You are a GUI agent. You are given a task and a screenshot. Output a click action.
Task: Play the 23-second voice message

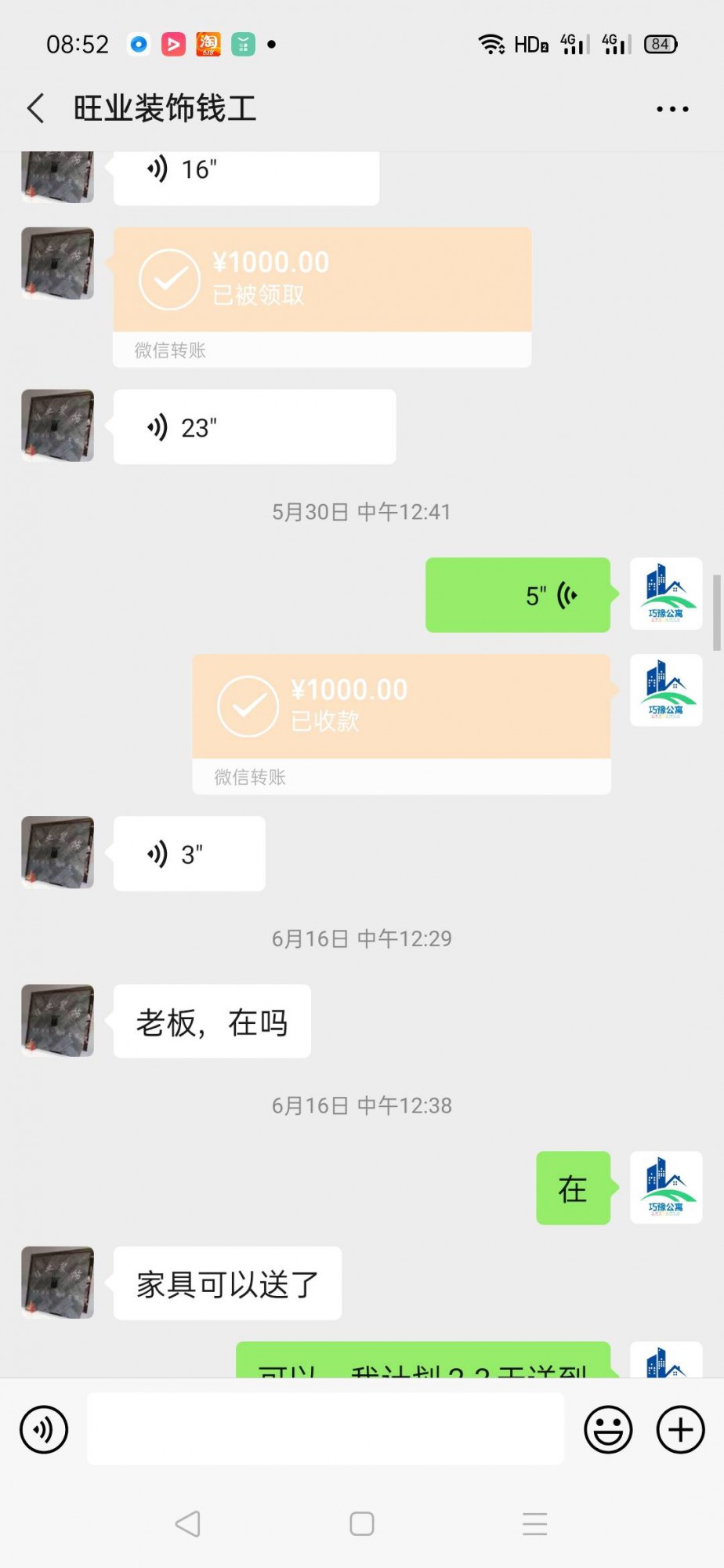[x=254, y=427]
